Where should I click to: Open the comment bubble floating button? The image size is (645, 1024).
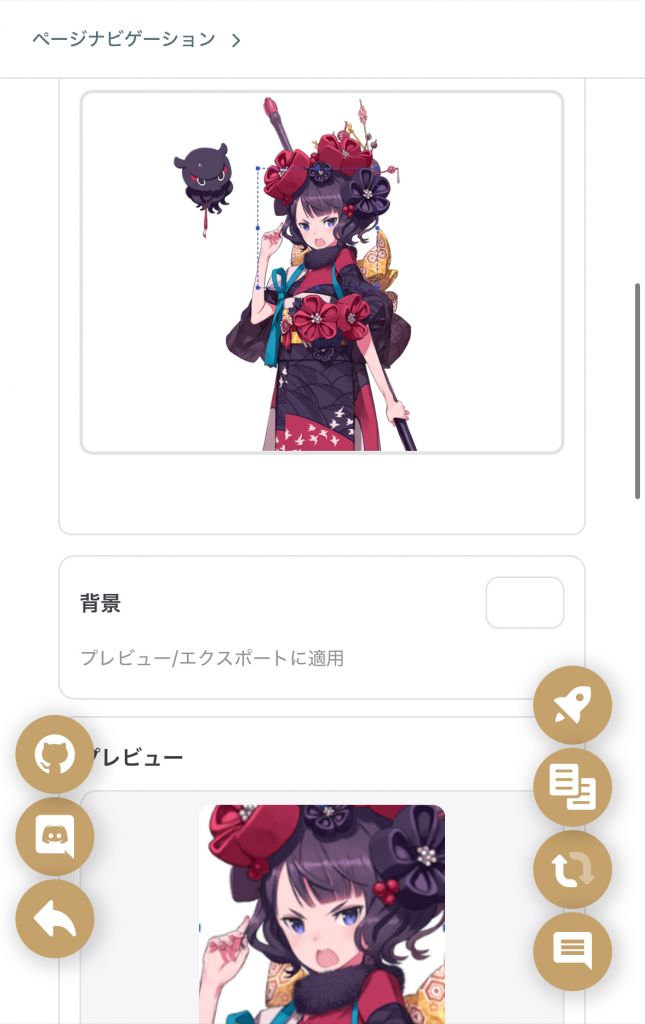click(x=572, y=951)
